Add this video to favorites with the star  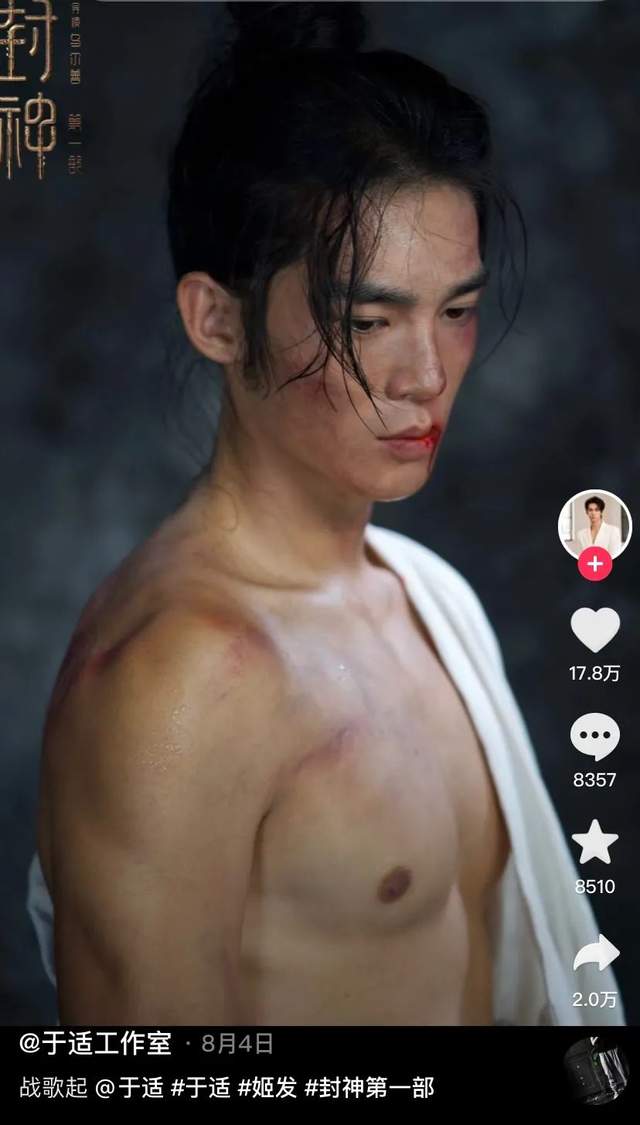pos(594,843)
